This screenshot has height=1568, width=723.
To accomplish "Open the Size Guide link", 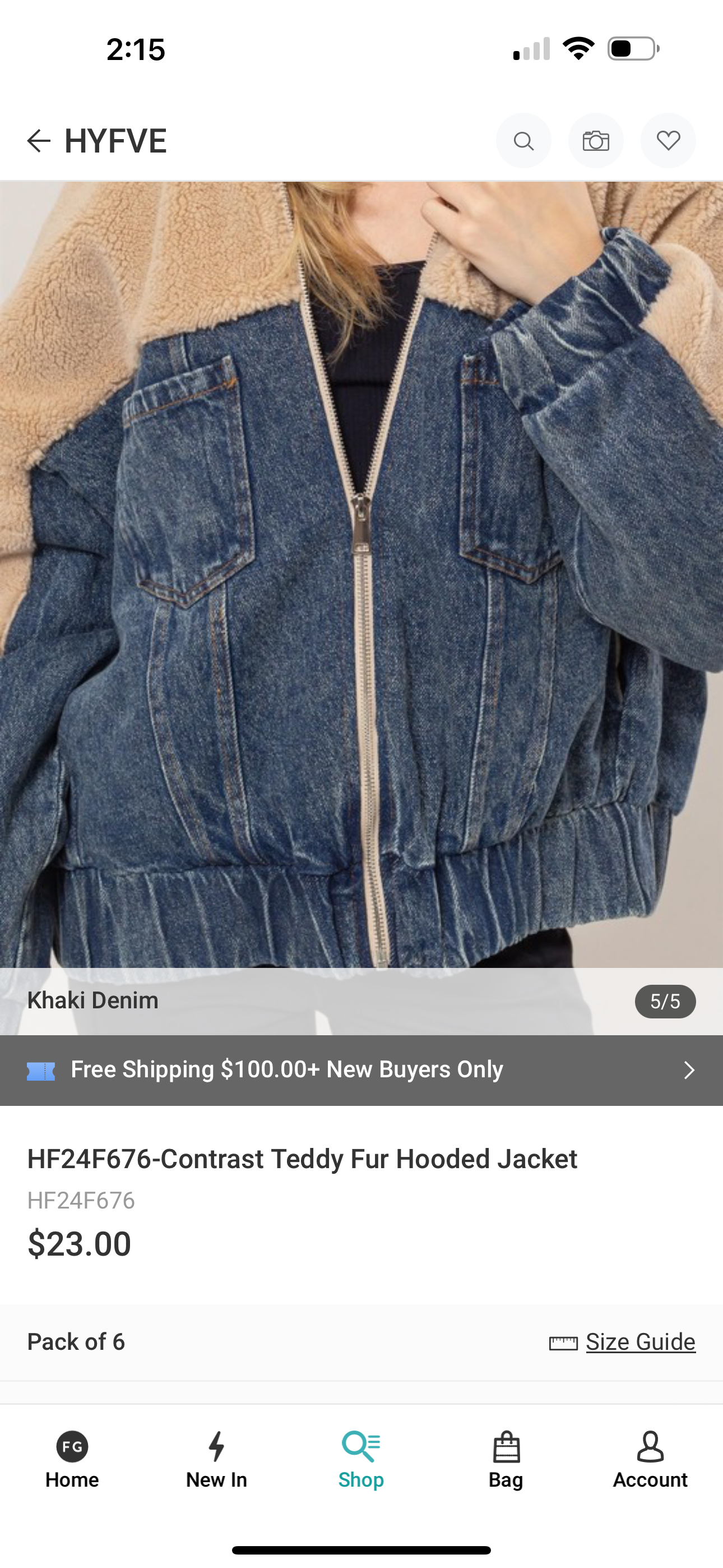I will (639, 1341).
